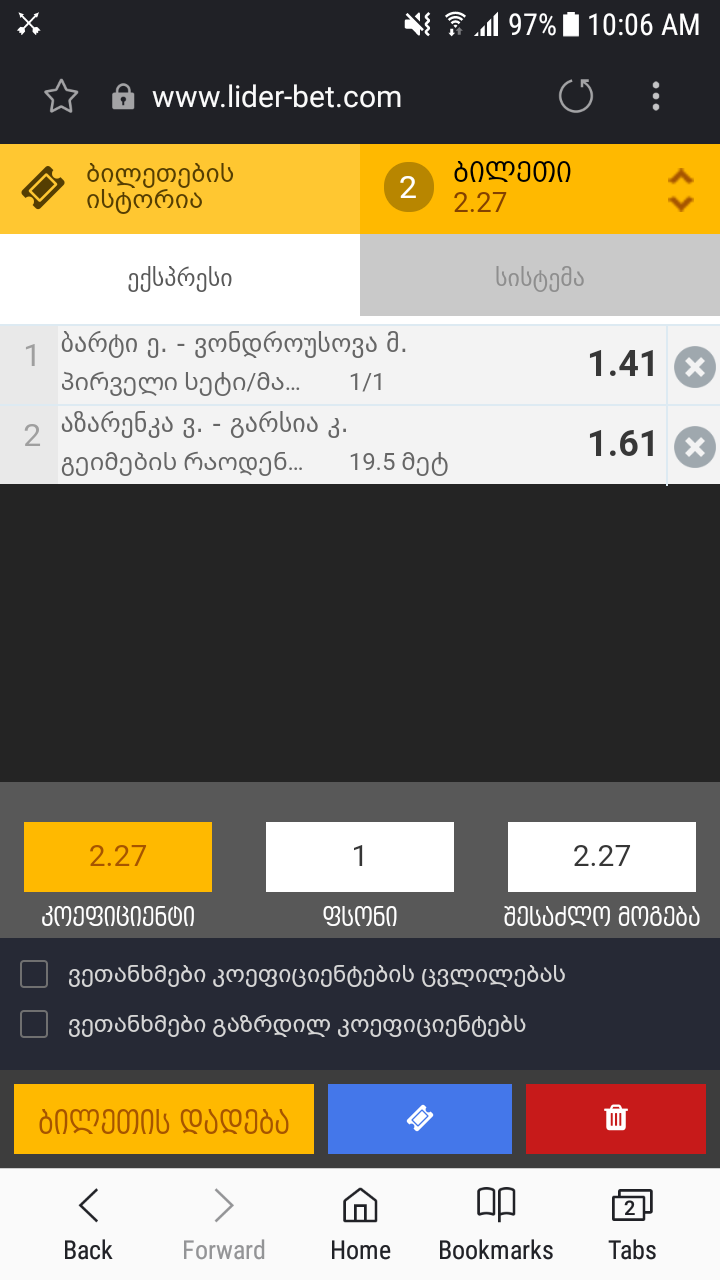Edit the ფსონი stake amount field
This screenshot has height=1280, width=720.
[x=359, y=856]
